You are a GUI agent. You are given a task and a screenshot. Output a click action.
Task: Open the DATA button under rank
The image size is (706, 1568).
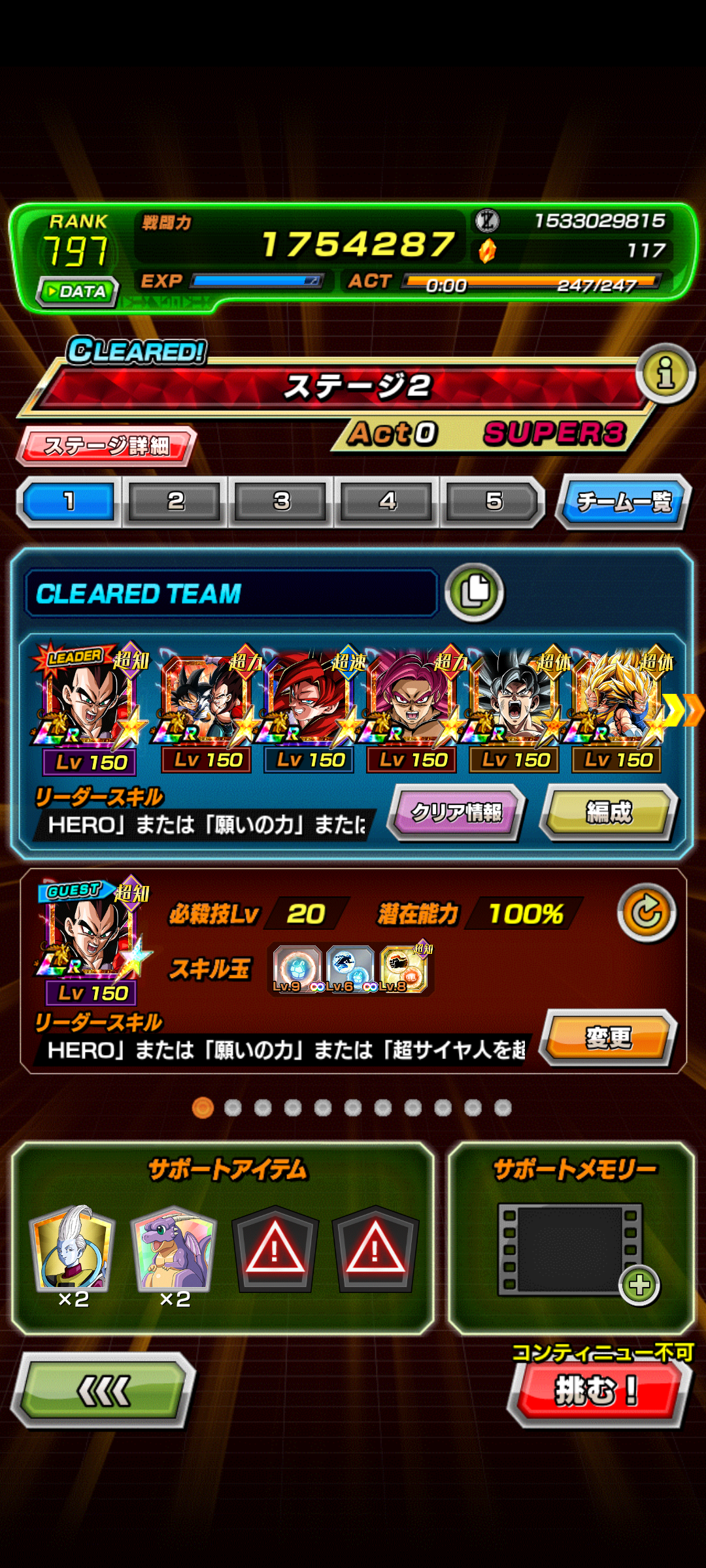click(78, 291)
